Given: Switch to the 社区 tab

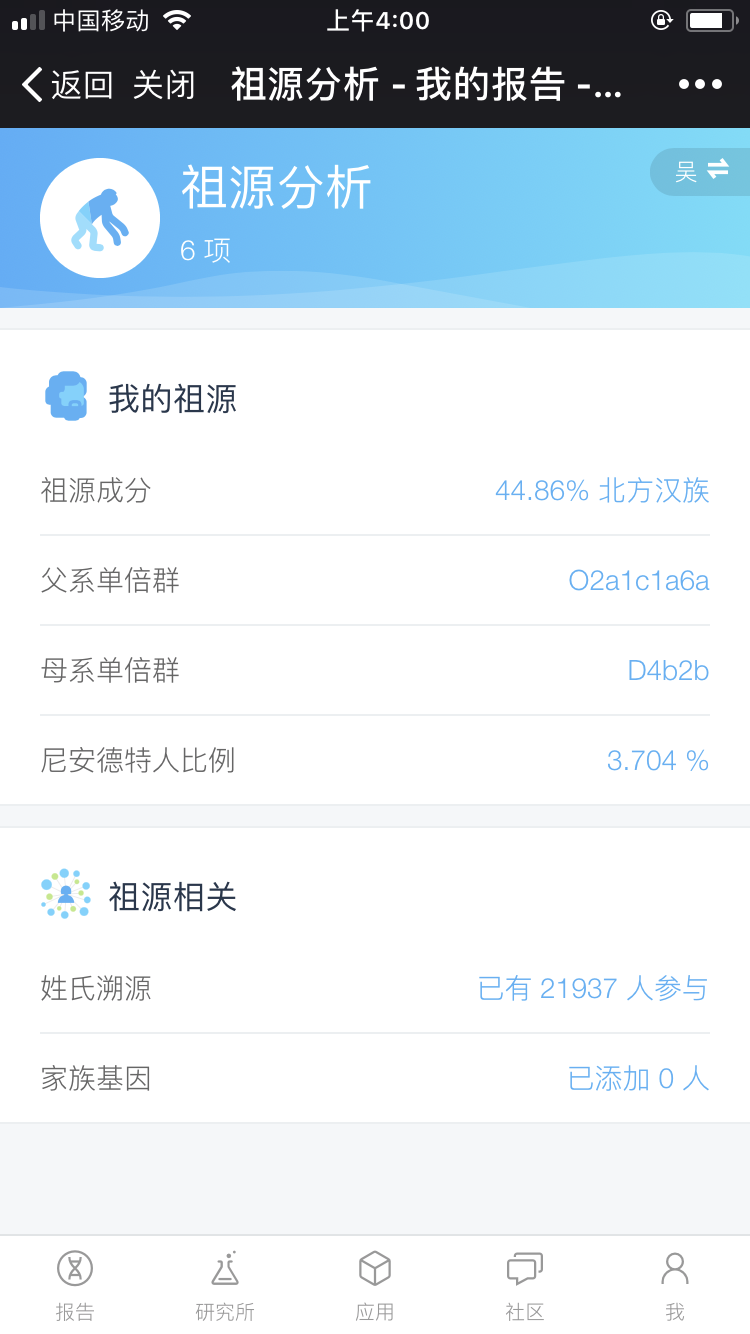Looking at the screenshot, I should click(x=525, y=1286).
